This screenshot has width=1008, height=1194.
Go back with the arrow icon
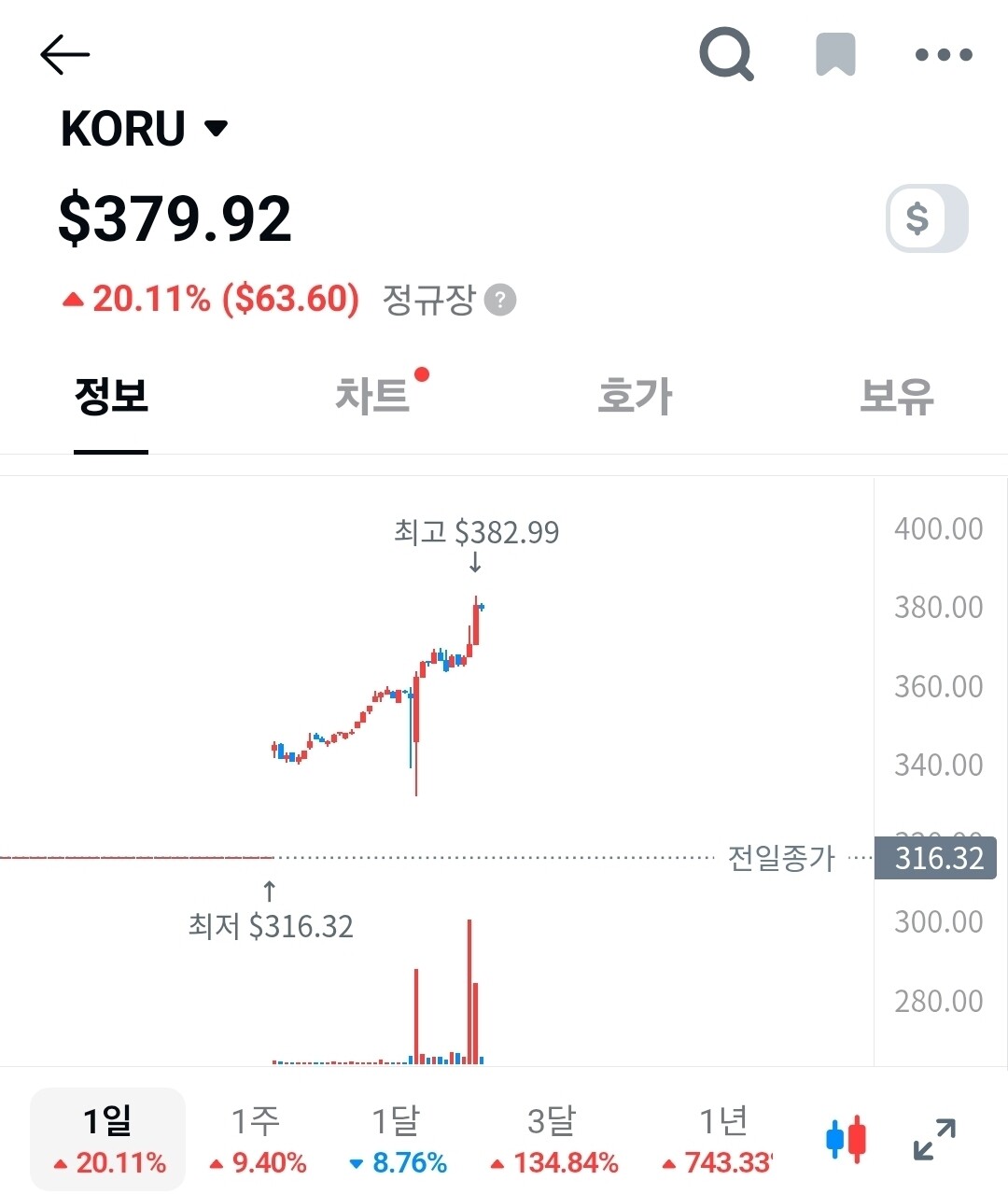(x=64, y=54)
